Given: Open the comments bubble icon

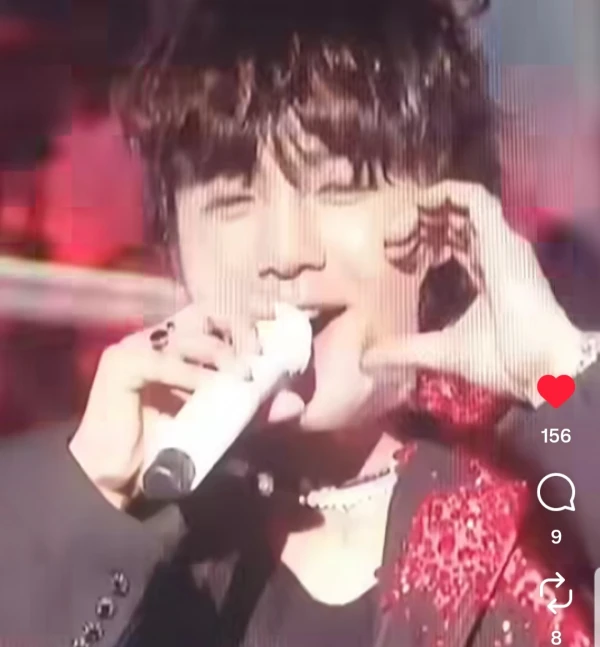Looking at the screenshot, I should point(556,493).
